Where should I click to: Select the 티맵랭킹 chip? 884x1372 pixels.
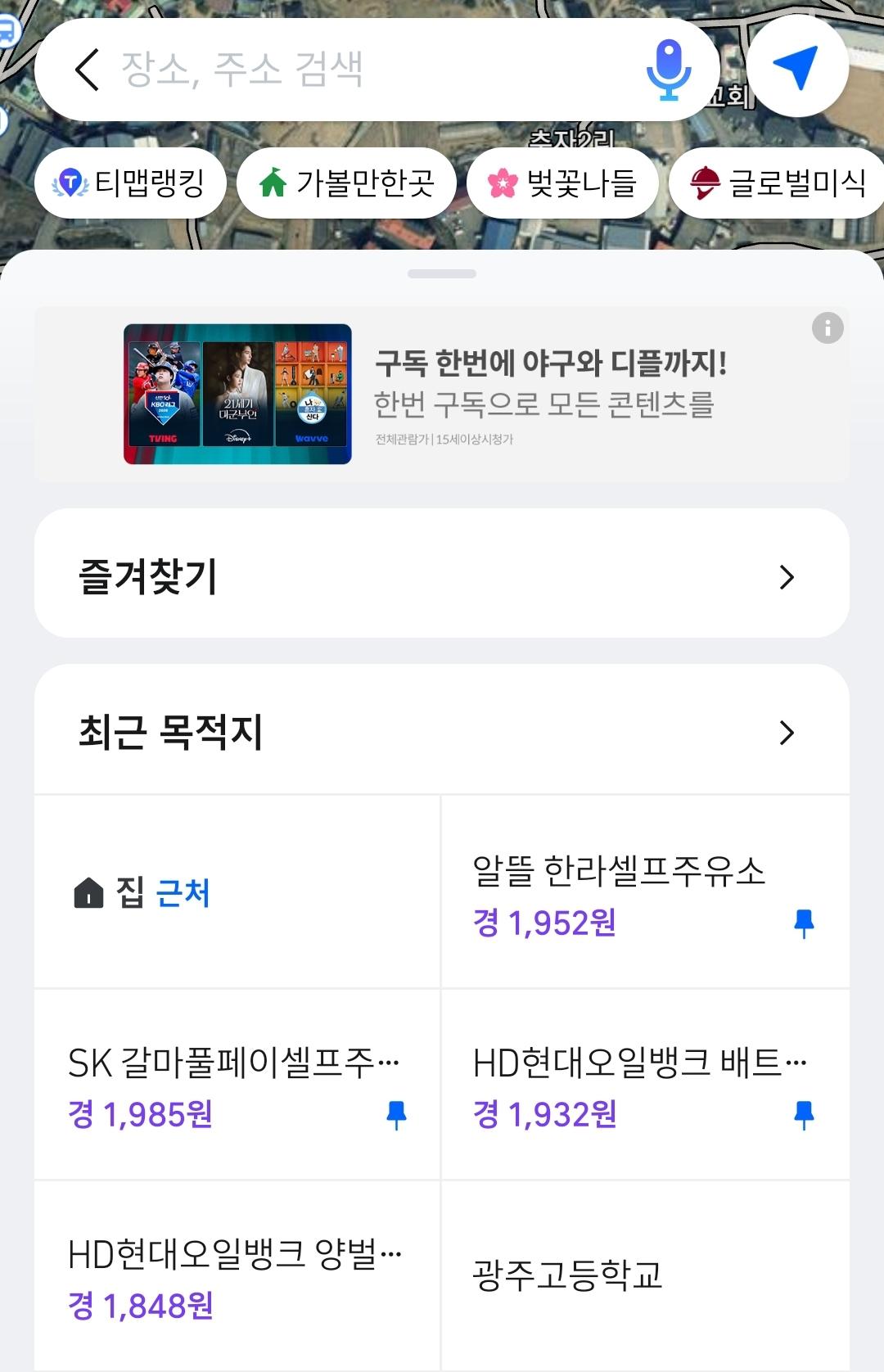click(130, 183)
